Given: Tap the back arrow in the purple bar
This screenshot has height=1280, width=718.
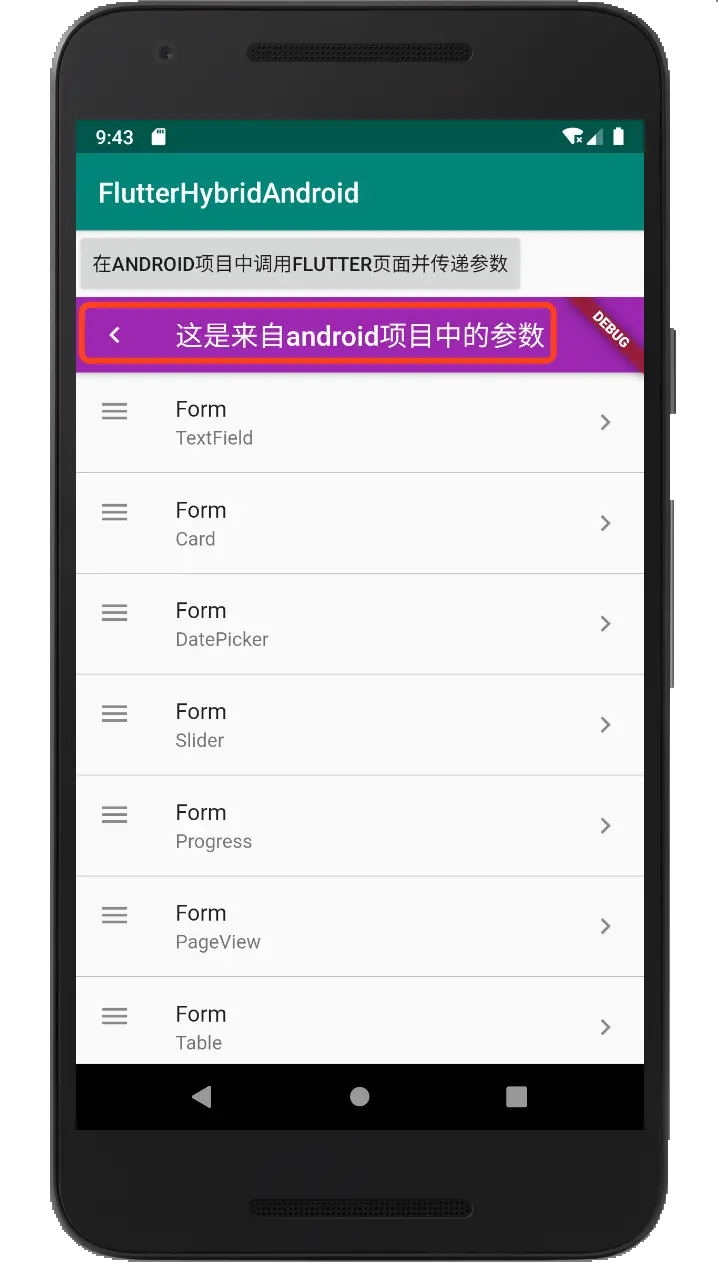Looking at the screenshot, I should point(115,335).
